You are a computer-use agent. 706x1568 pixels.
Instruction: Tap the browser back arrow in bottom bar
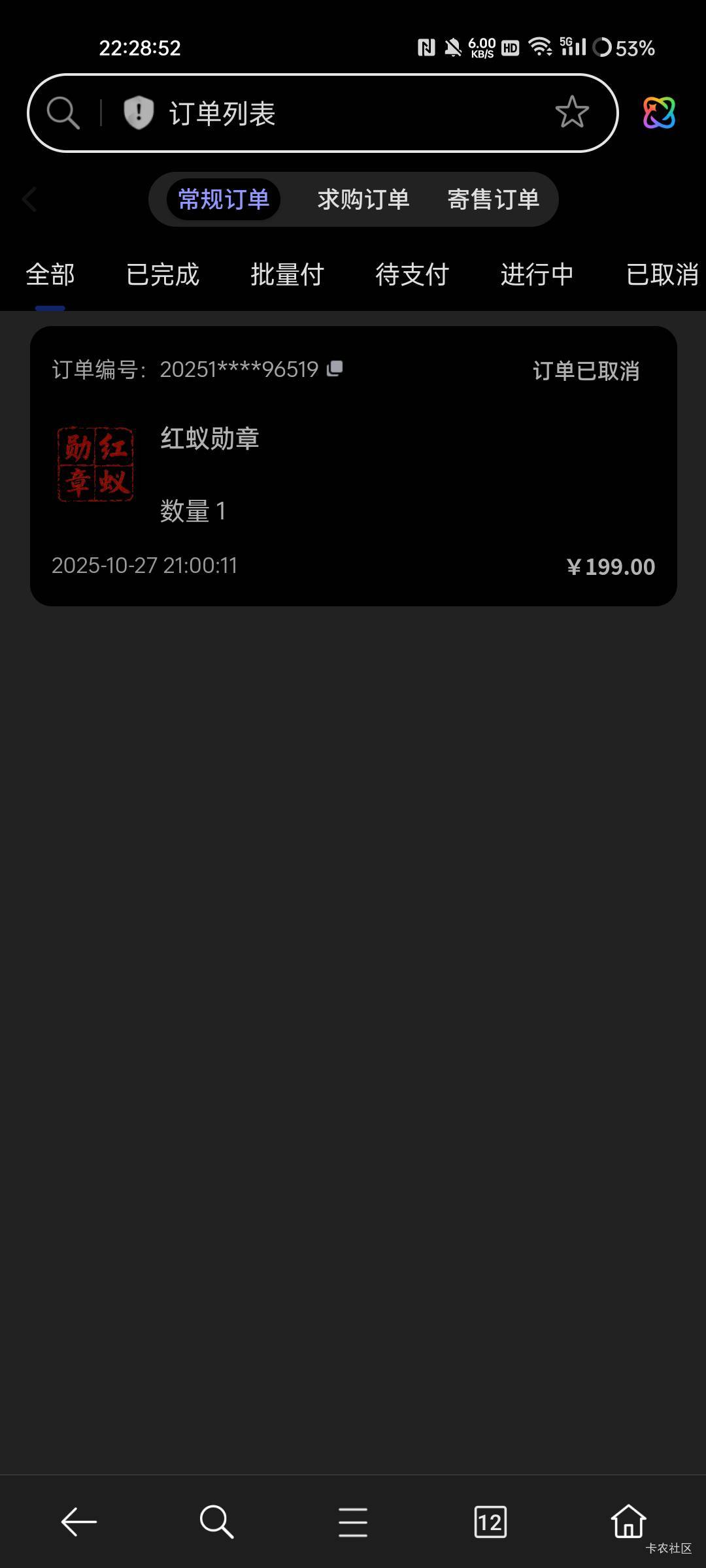(78, 1522)
